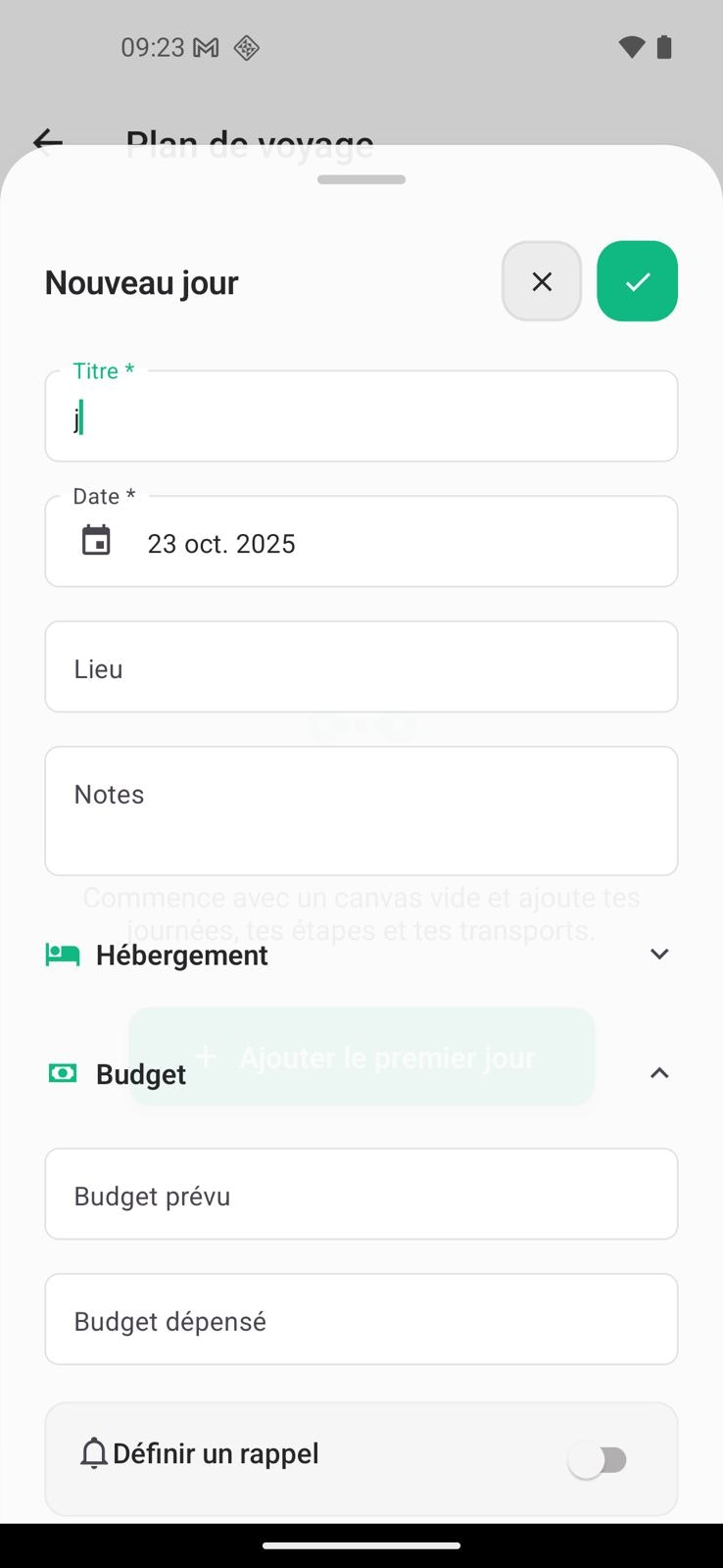Tap the Budget prévu field
The image size is (723, 1568).
coord(361,1194)
